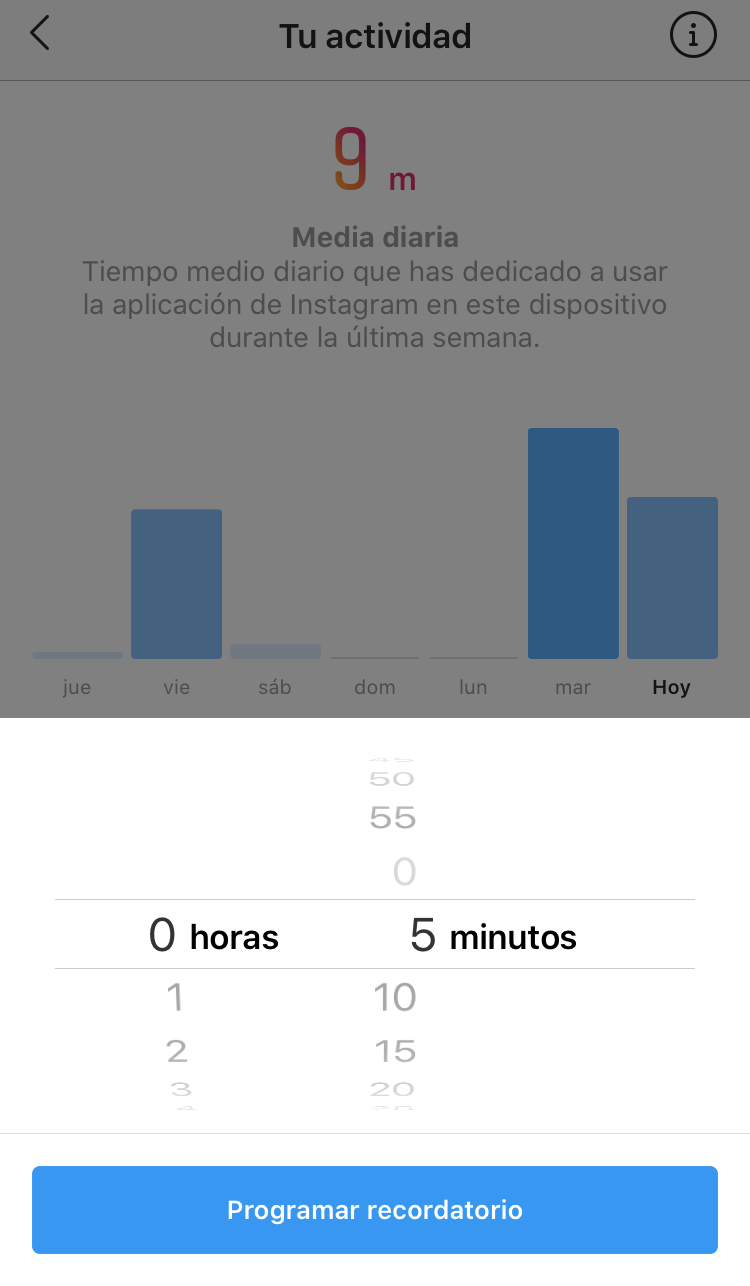Image resolution: width=750 pixels, height=1286 pixels.
Task: Choose 1 in the hours picker
Action: [175, 997]
